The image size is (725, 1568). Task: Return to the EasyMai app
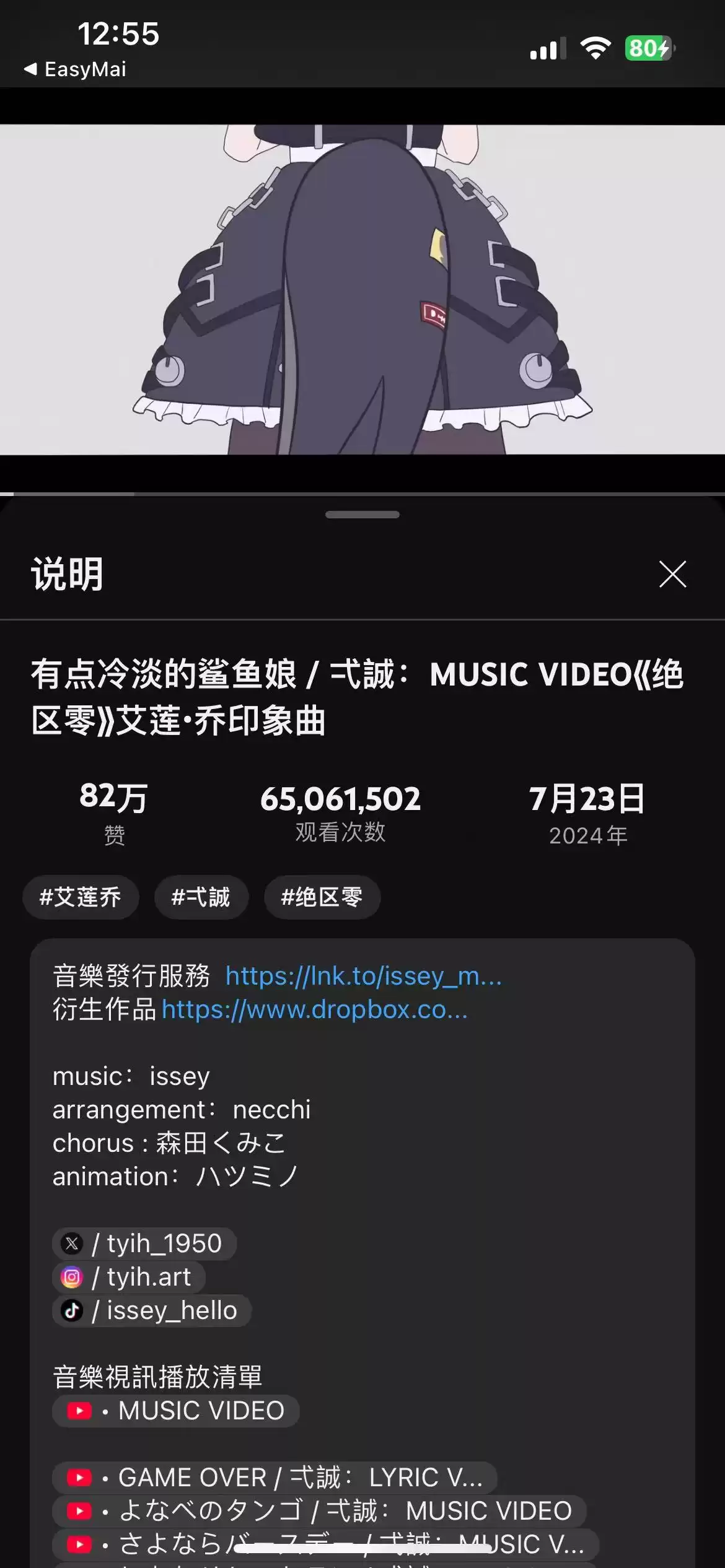[x=76, y=69]
